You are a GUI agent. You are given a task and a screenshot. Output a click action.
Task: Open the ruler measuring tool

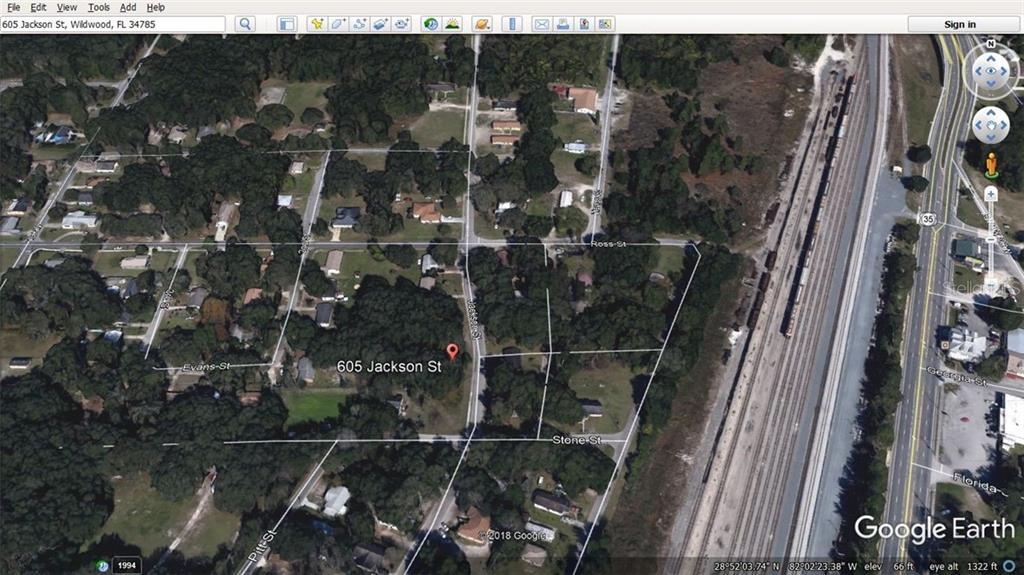(511, 24)
